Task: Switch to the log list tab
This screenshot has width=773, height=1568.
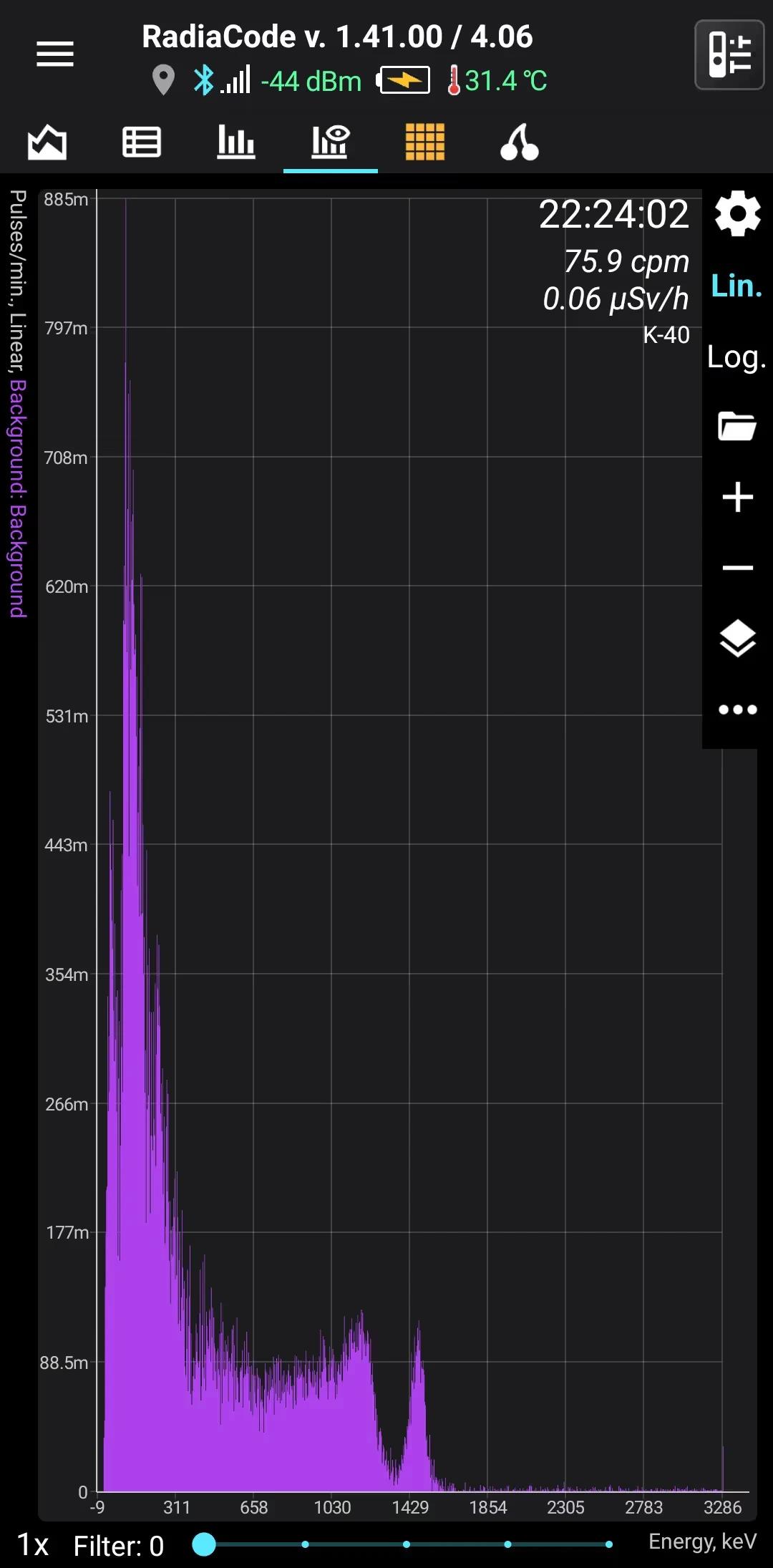Action: [142, 142]
